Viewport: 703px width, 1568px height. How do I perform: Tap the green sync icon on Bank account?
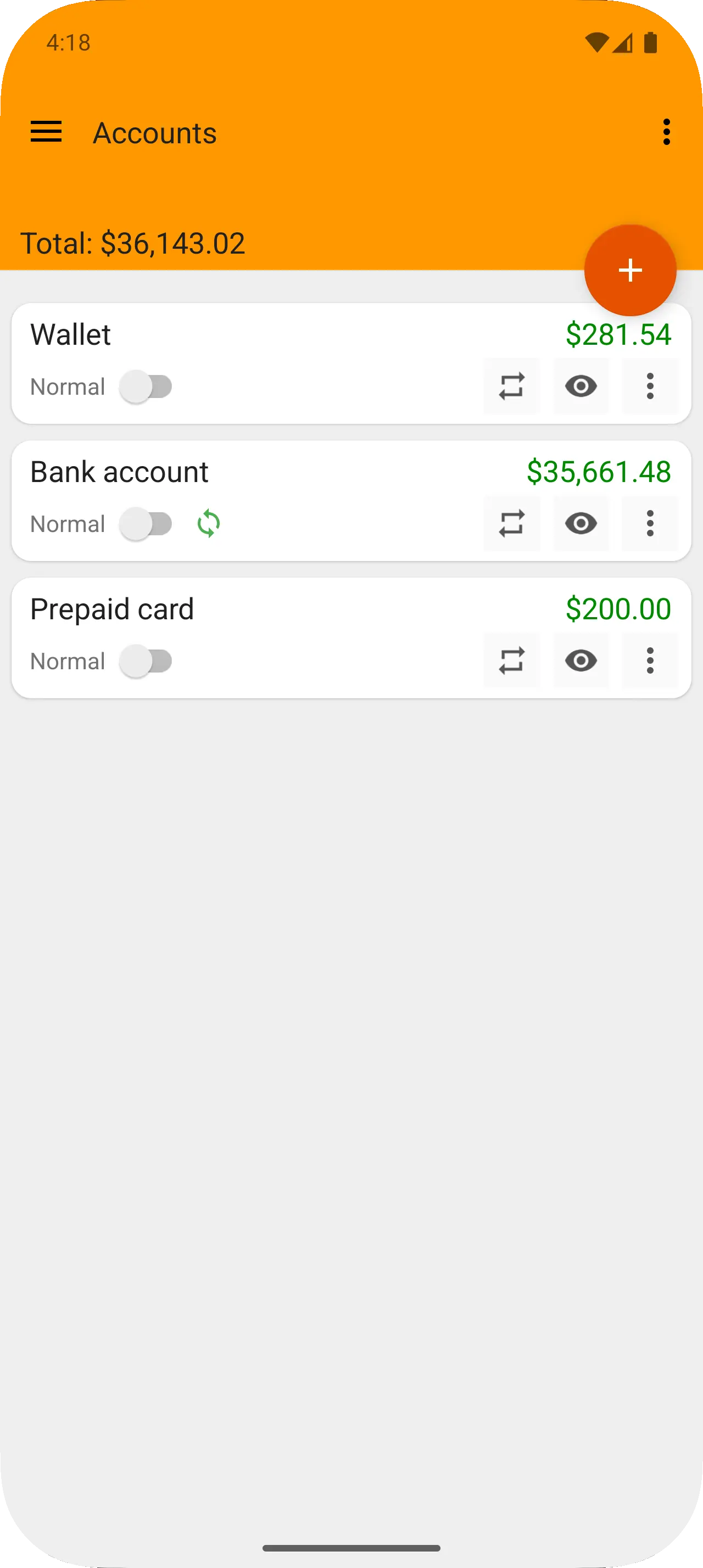[209, 524]
